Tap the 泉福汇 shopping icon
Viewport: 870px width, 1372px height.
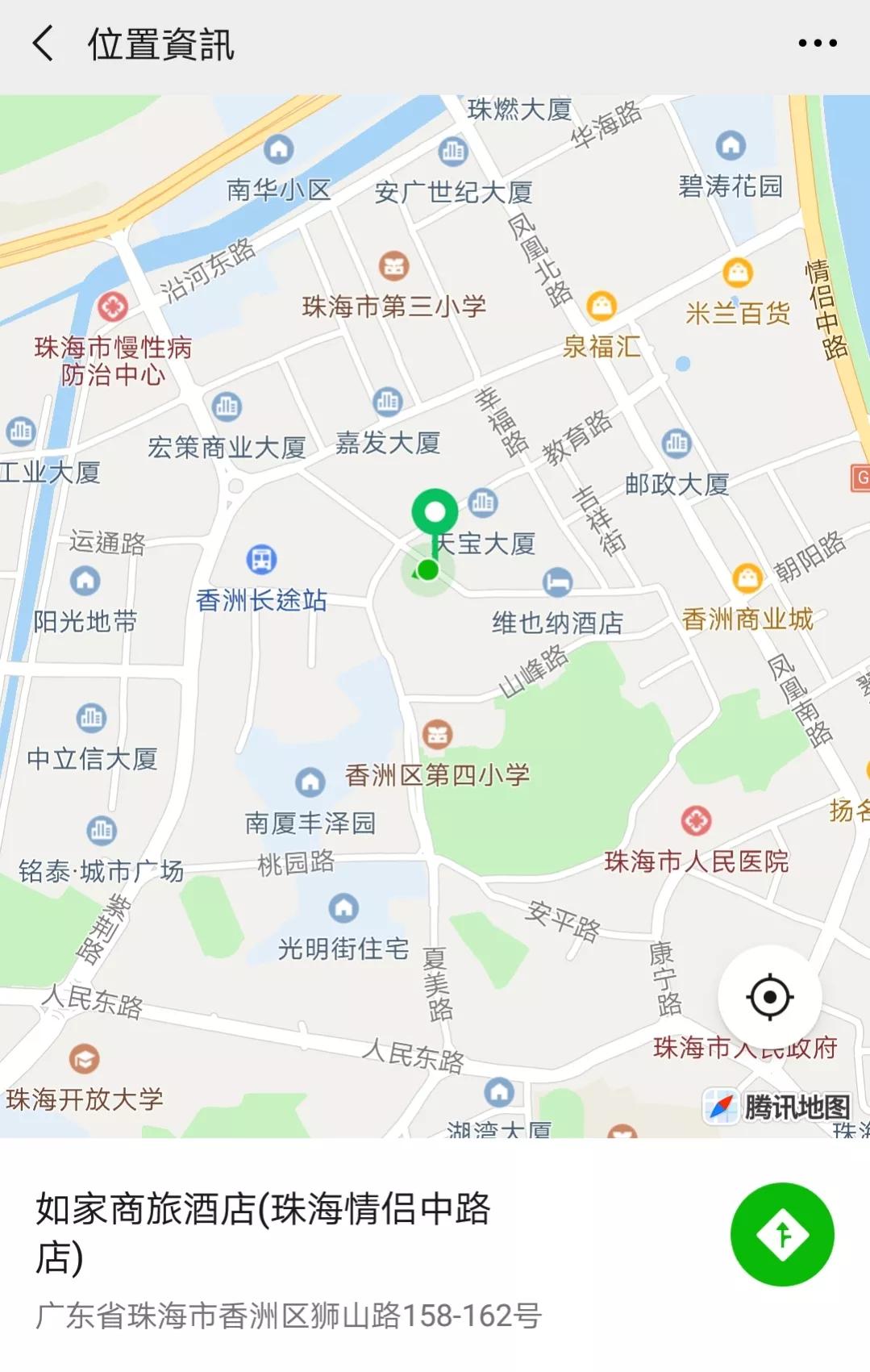[601, 307]
